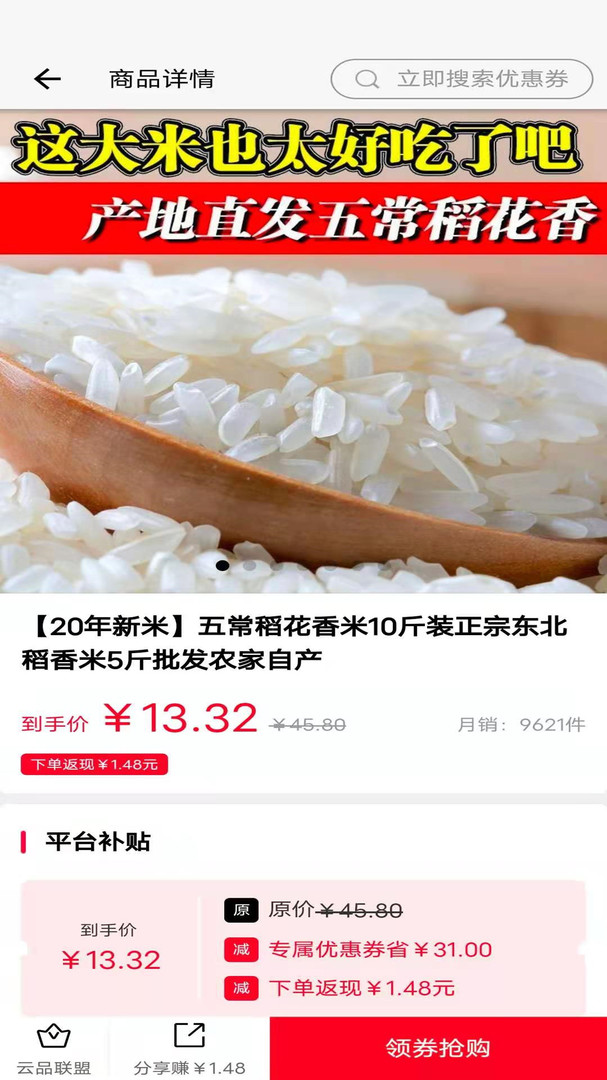Share via 分享赚 ¥1.48
Viewport: 607px width, 1080px height.
189,1048
